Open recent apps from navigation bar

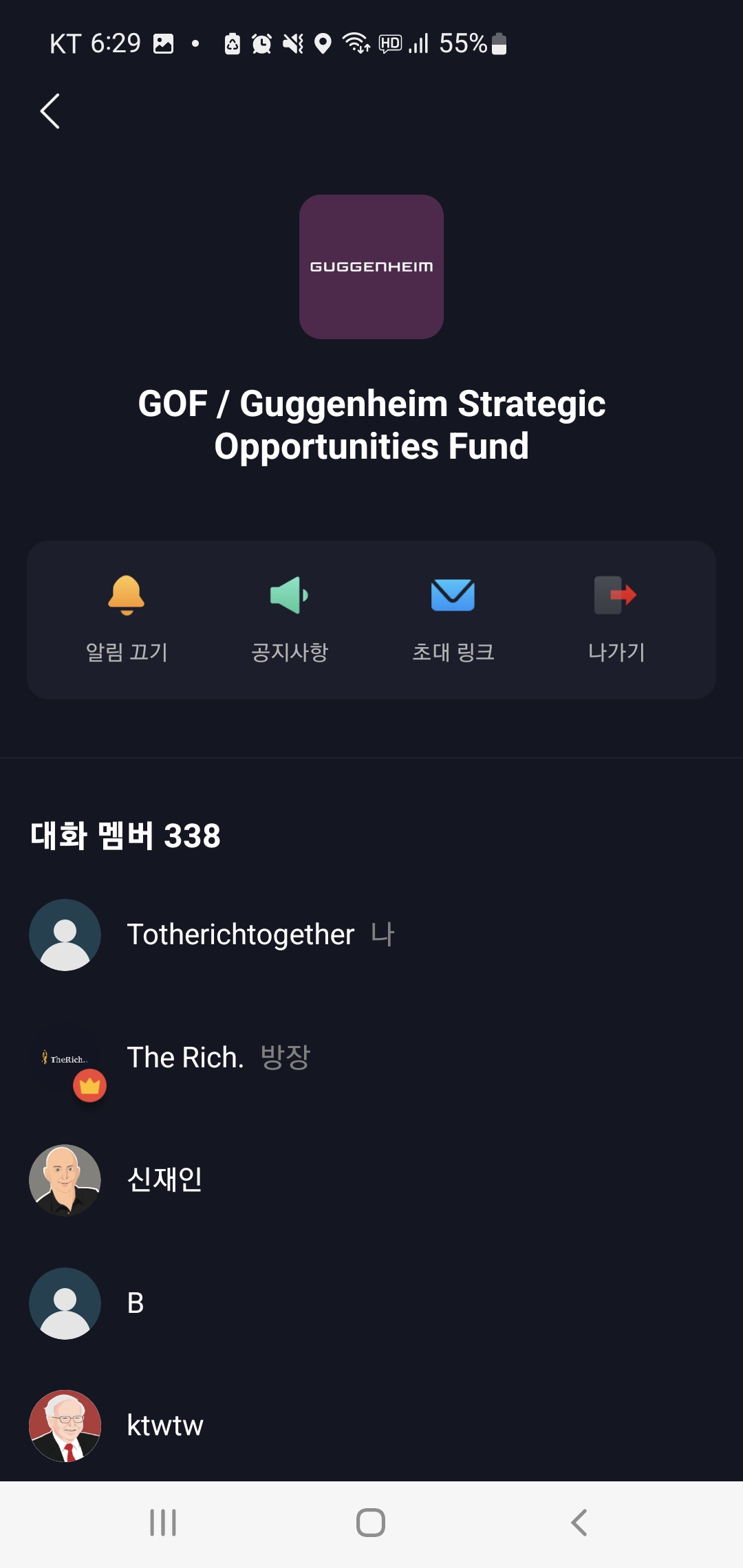[x=163, y=1523]
